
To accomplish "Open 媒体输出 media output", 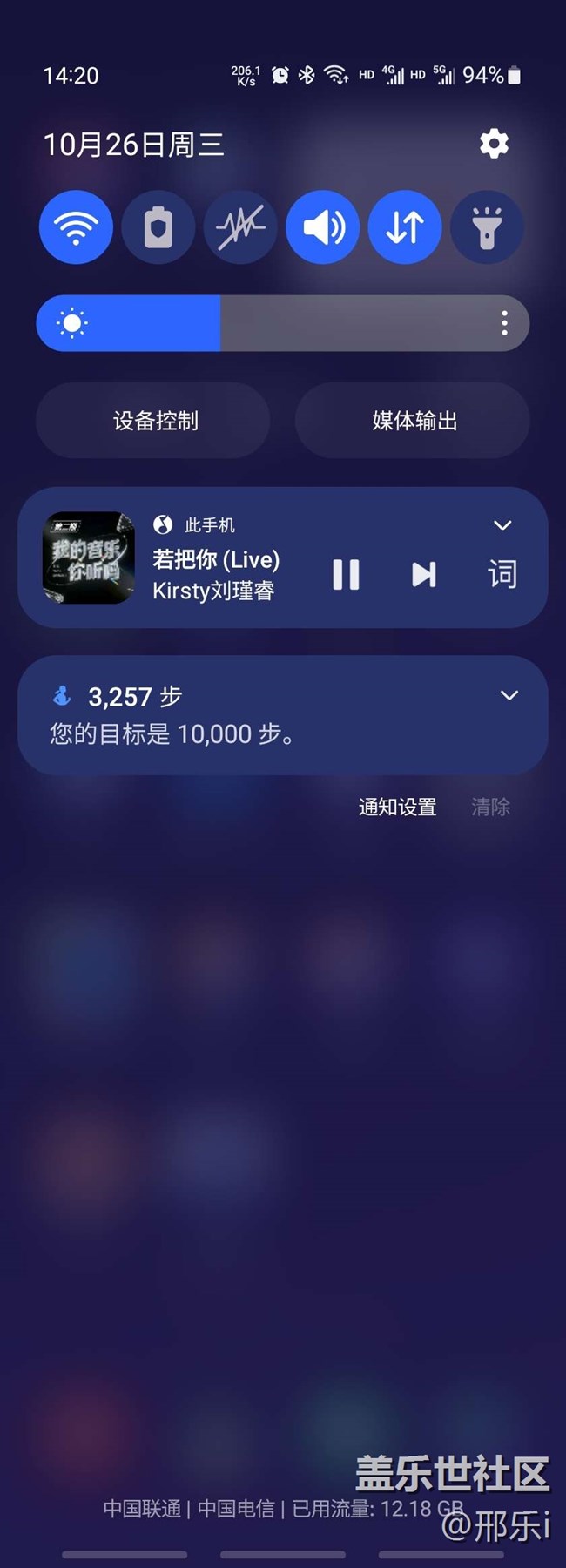I will pos(413,421).
